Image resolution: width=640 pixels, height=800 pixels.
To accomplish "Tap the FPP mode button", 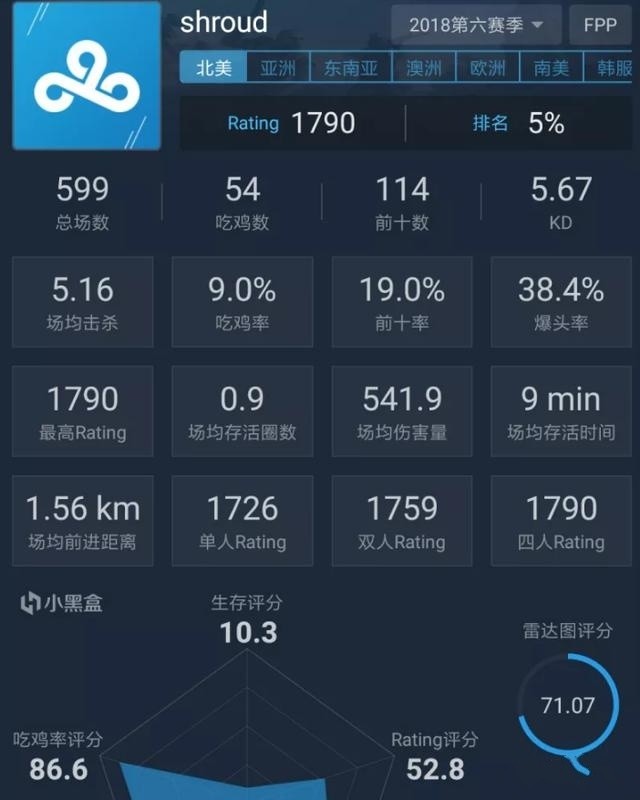I will 600,25.
